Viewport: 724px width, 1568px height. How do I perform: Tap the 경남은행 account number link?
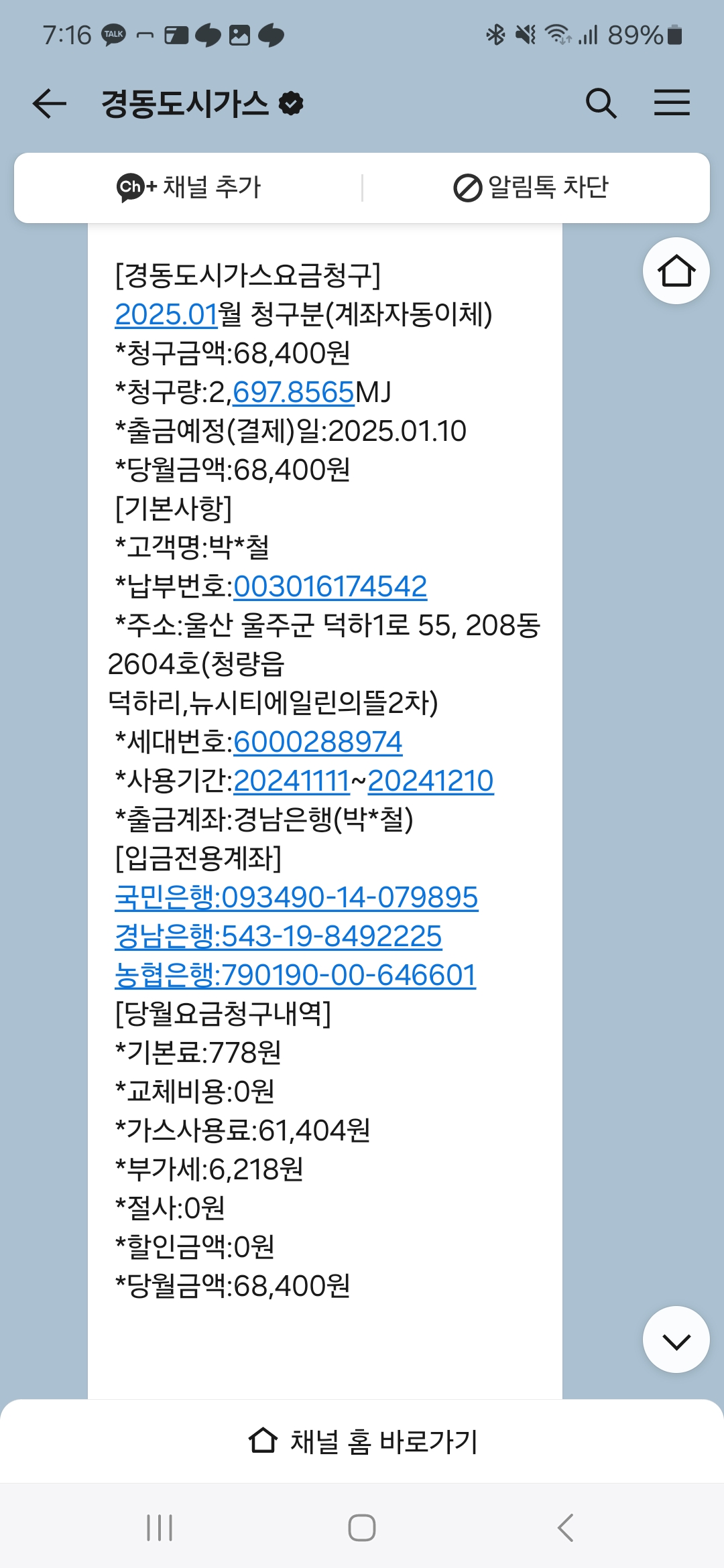278,936
